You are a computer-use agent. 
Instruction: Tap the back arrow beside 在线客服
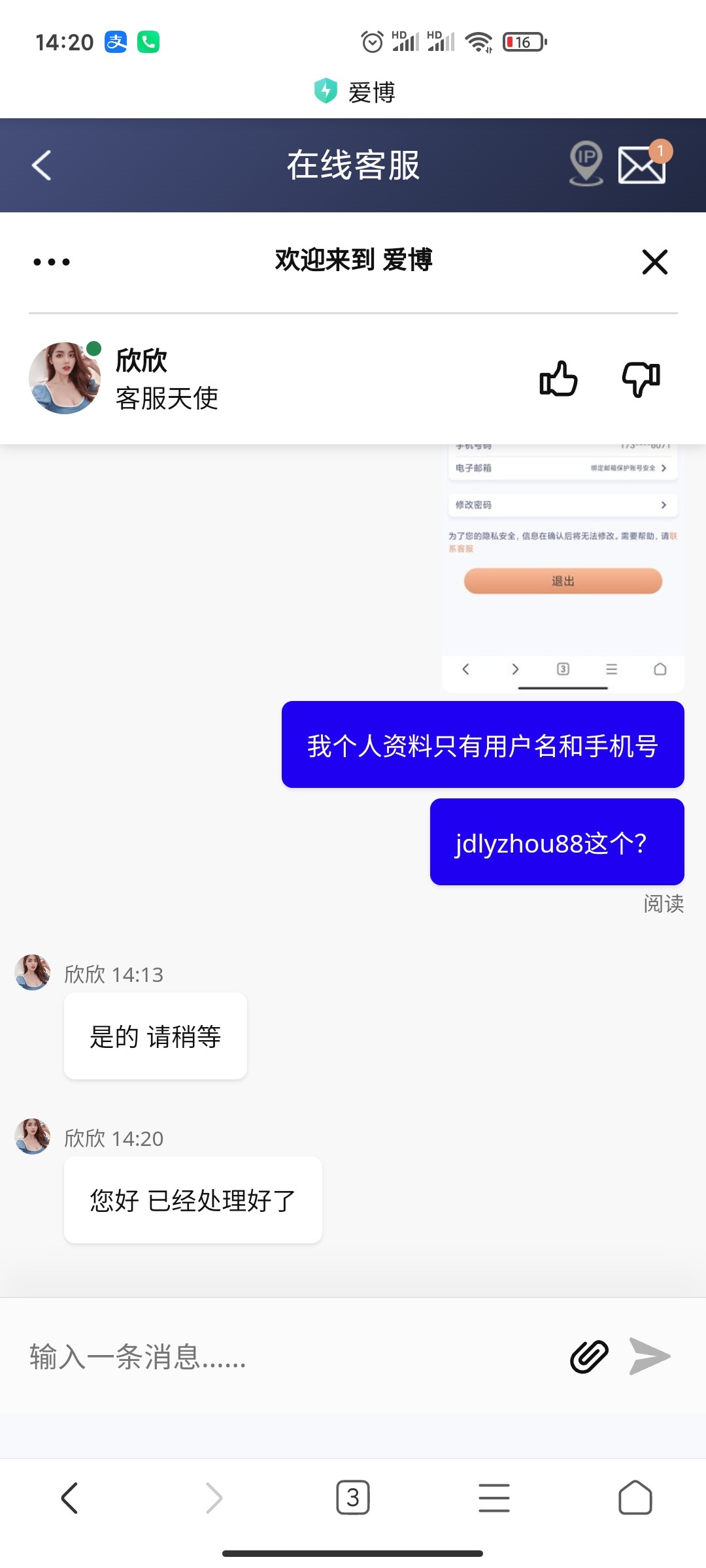point(41,165)
